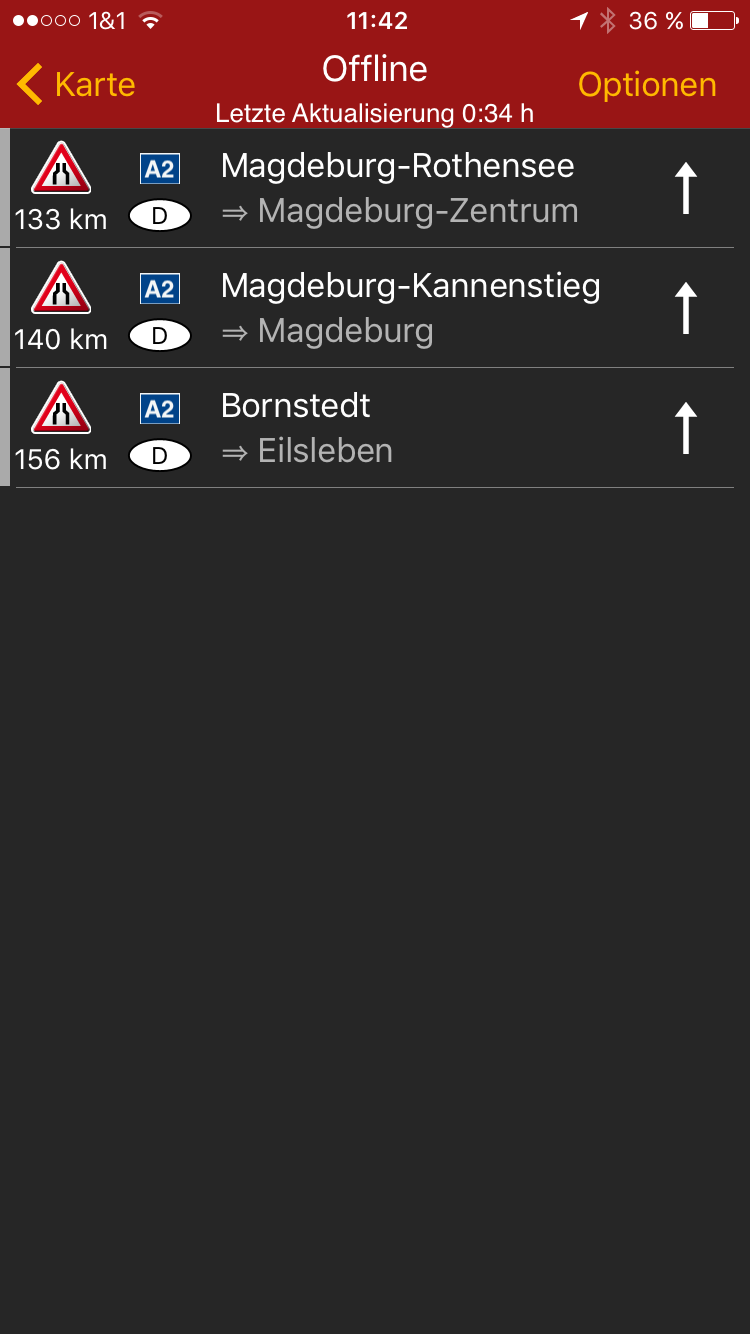Open the Optionen menu
The width and height of the screenshot is (750, 1334).
click(x=647, y=85)
